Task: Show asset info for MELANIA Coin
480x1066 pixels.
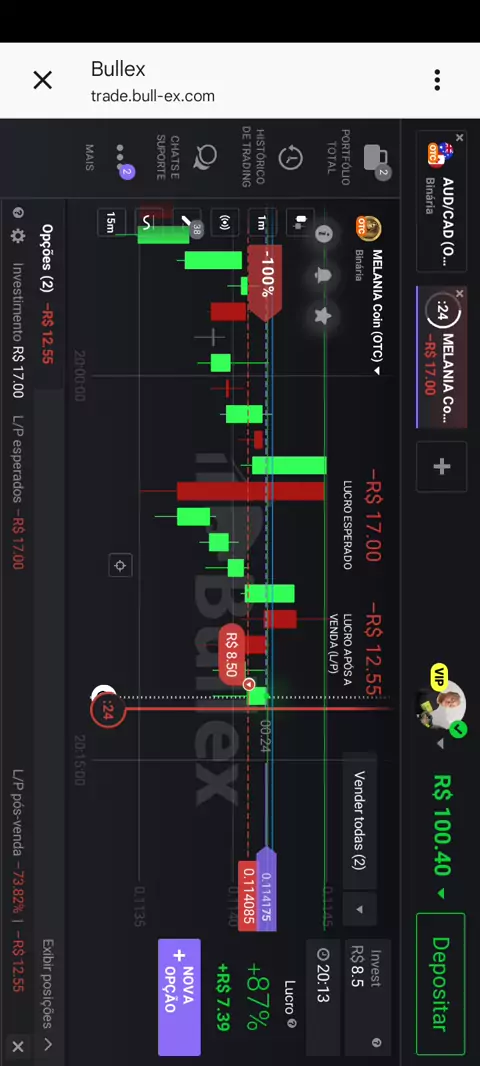Action: pos(324,235)
